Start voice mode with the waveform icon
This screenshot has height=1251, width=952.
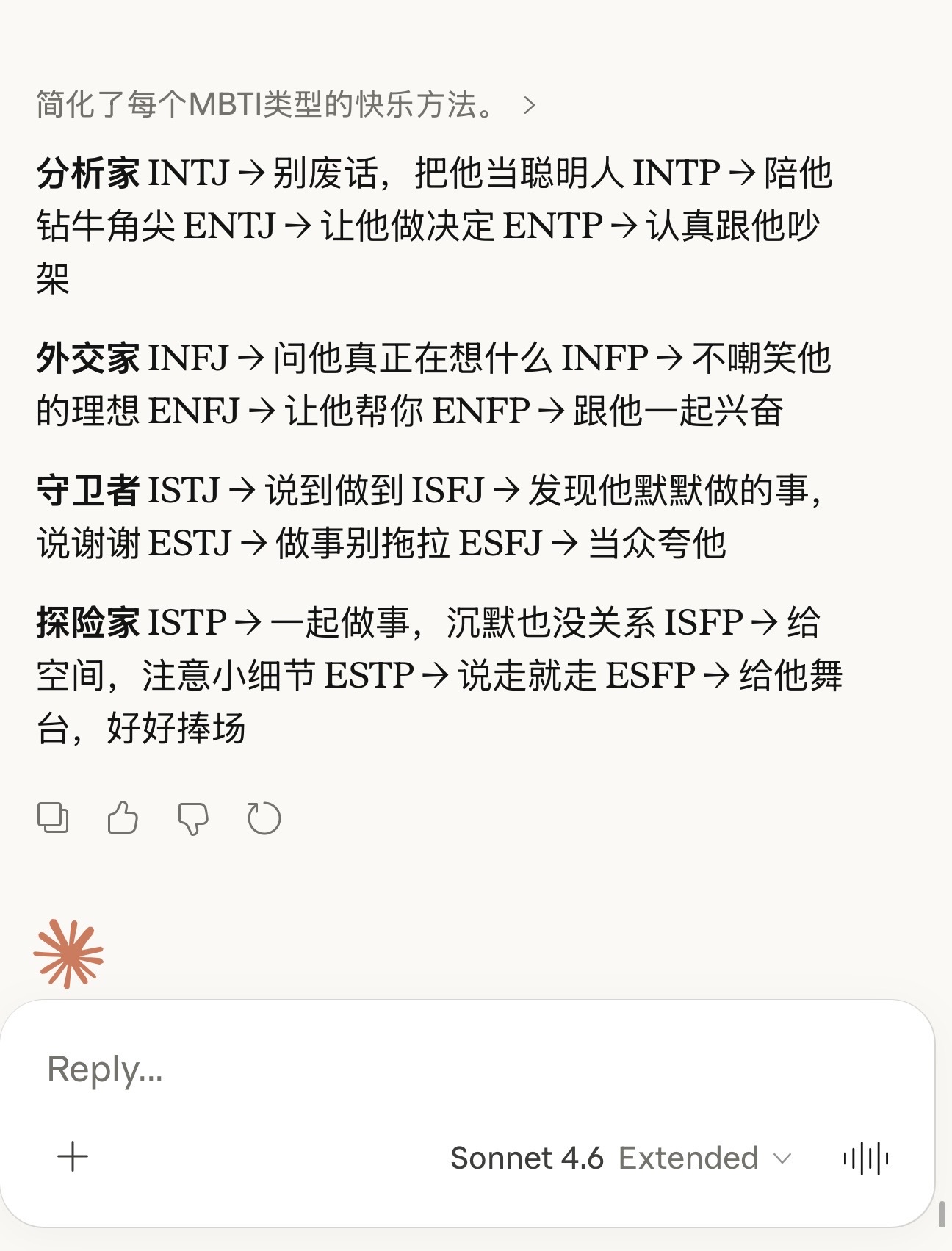click(x=866, y=1158)
